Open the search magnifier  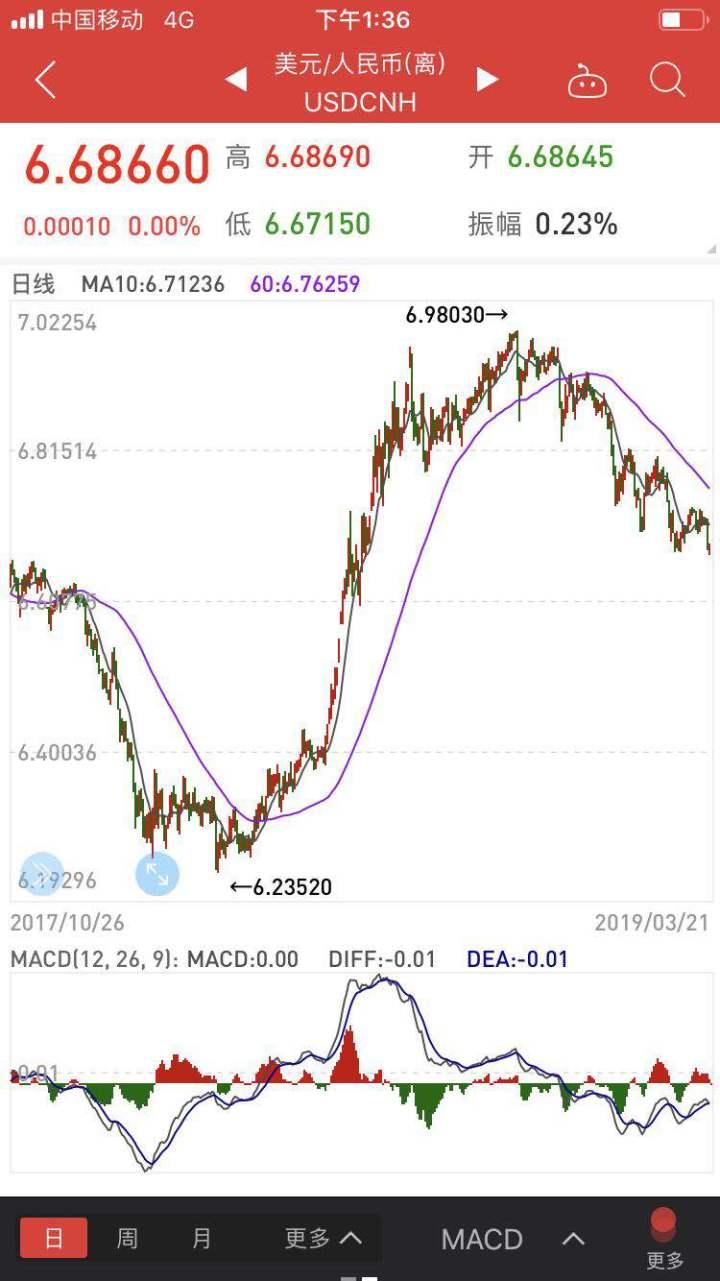666,79
